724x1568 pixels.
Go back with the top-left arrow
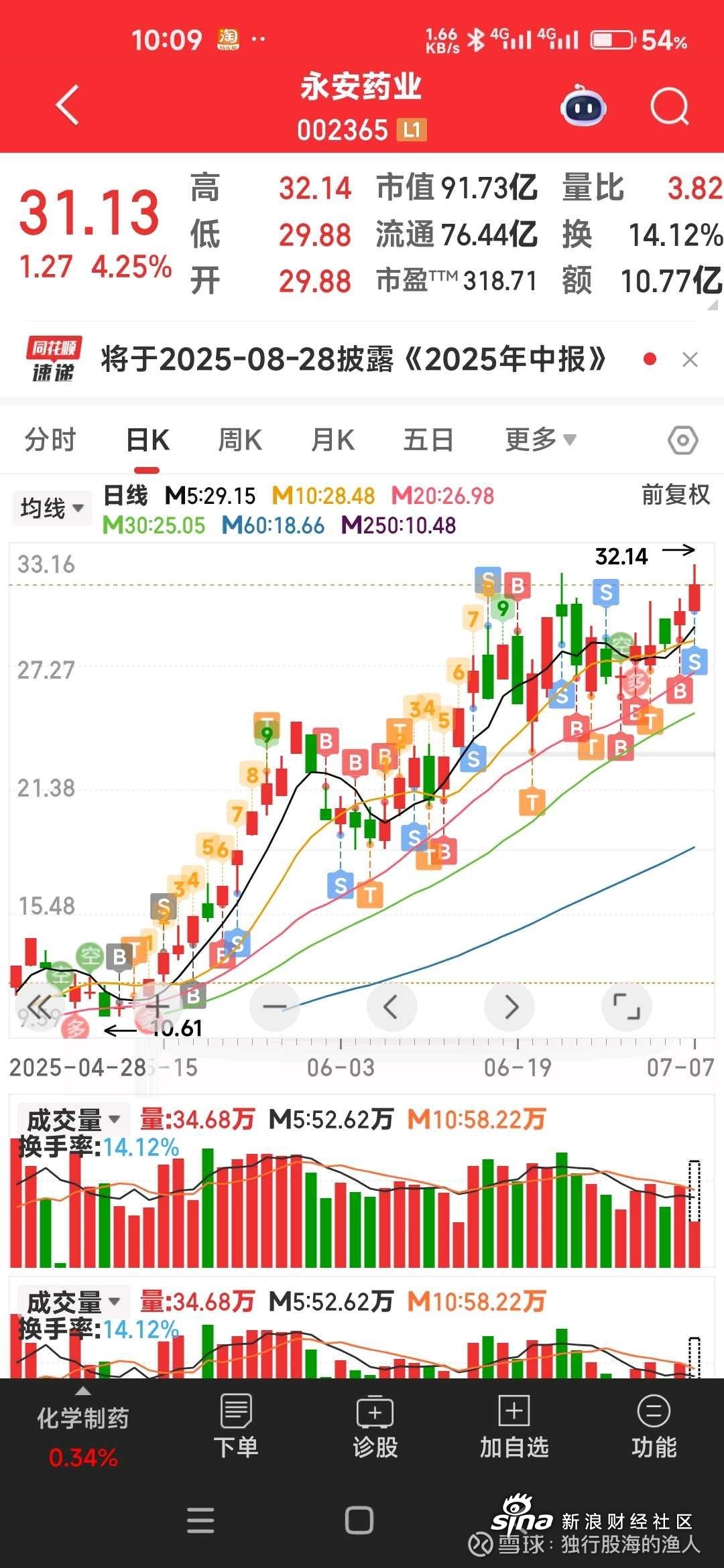click(68, 105)
